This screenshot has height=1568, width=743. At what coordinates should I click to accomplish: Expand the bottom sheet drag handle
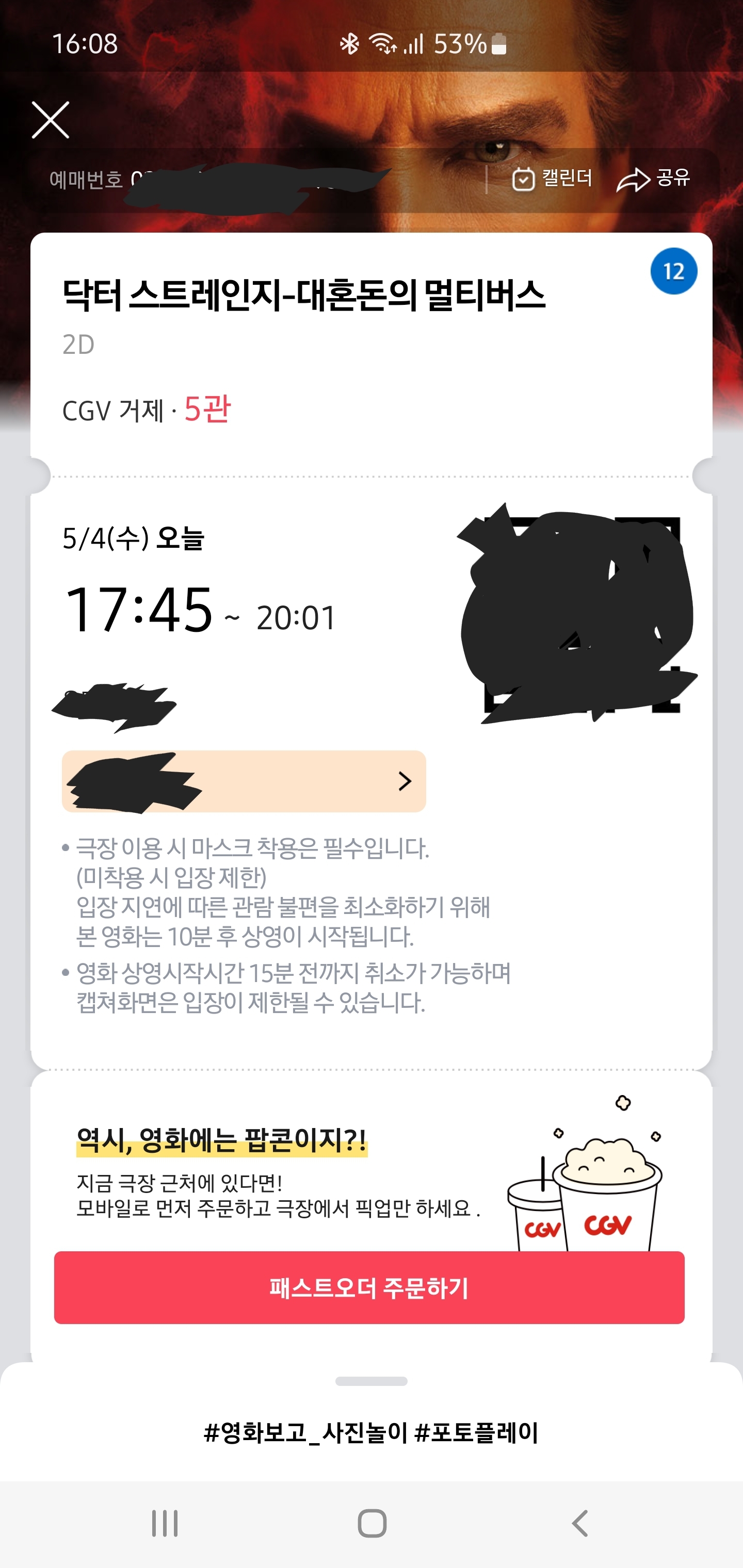coord(371,1381)
